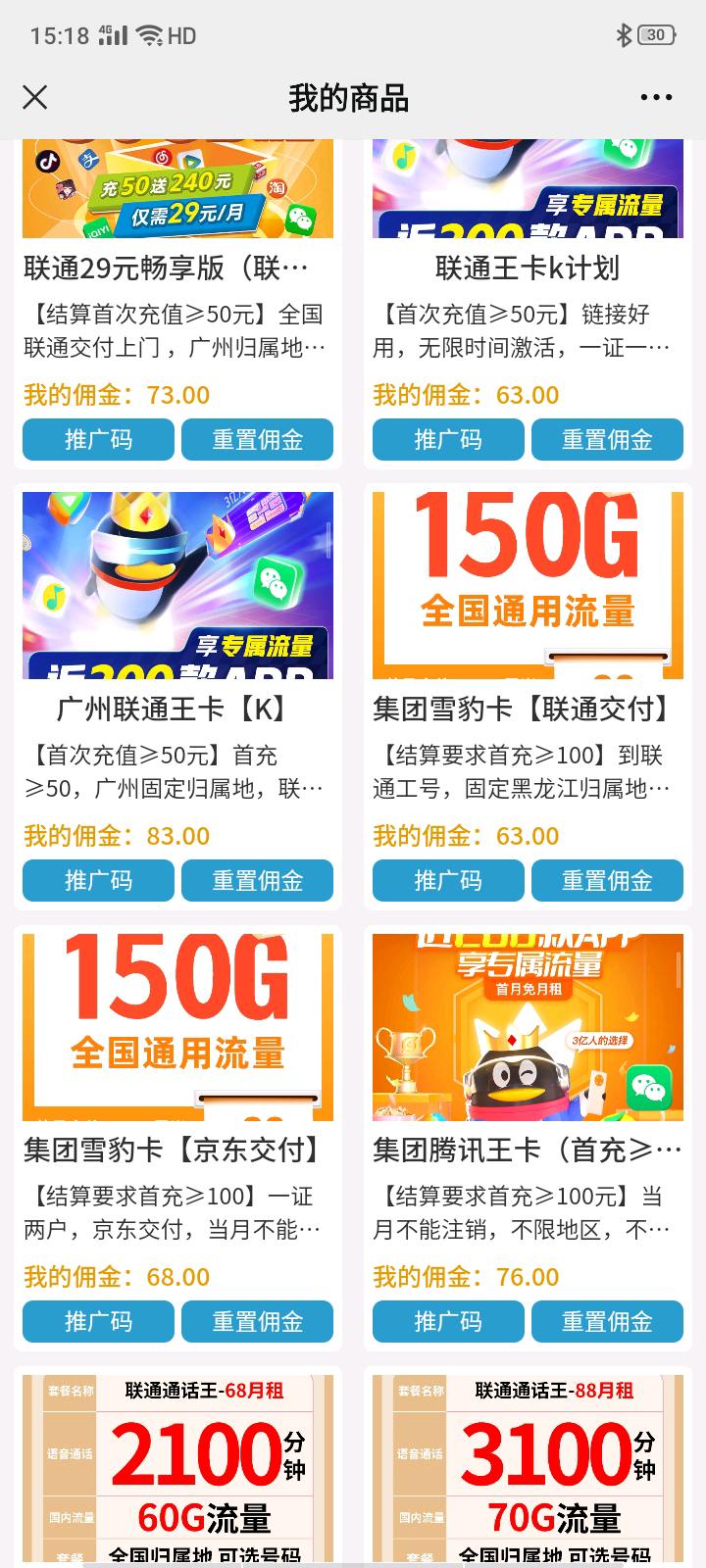
Task: Get 推广码 for 集团腾讯王卡
Action: 448,1321
